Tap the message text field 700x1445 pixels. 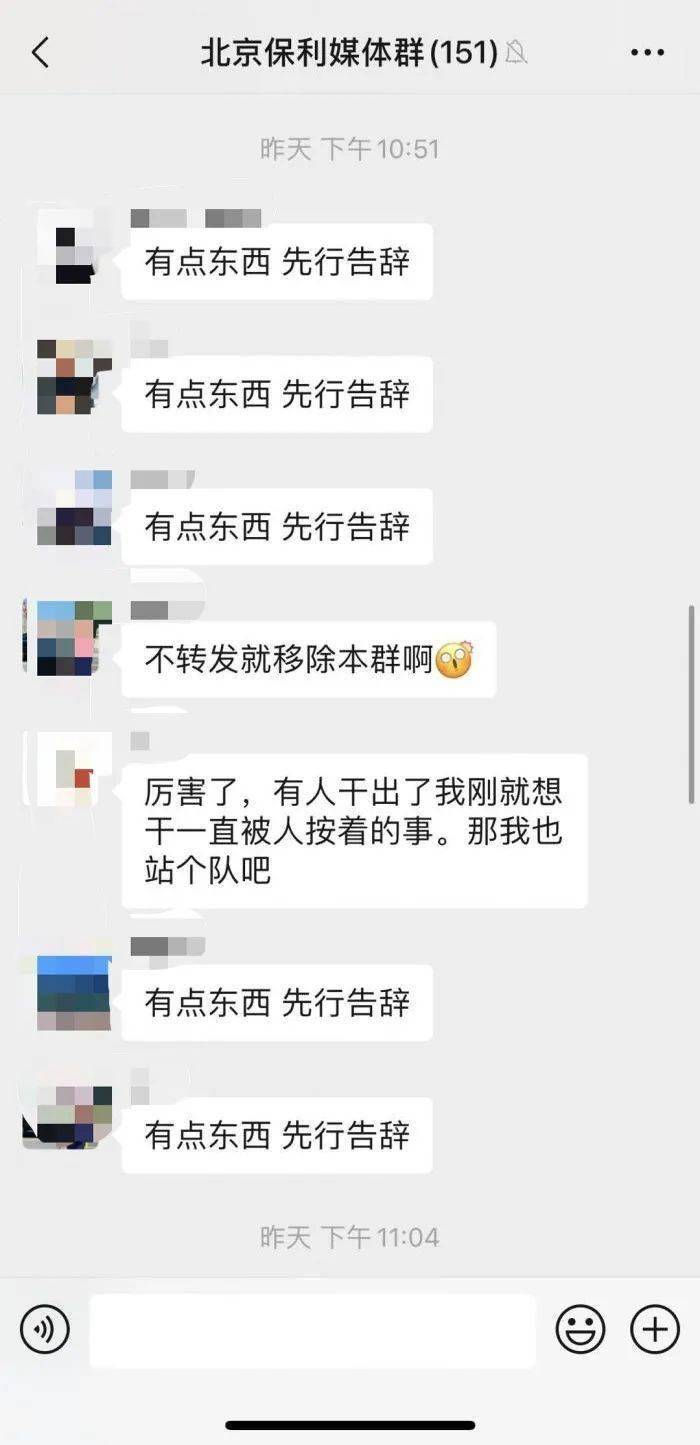coord(312,1330)
